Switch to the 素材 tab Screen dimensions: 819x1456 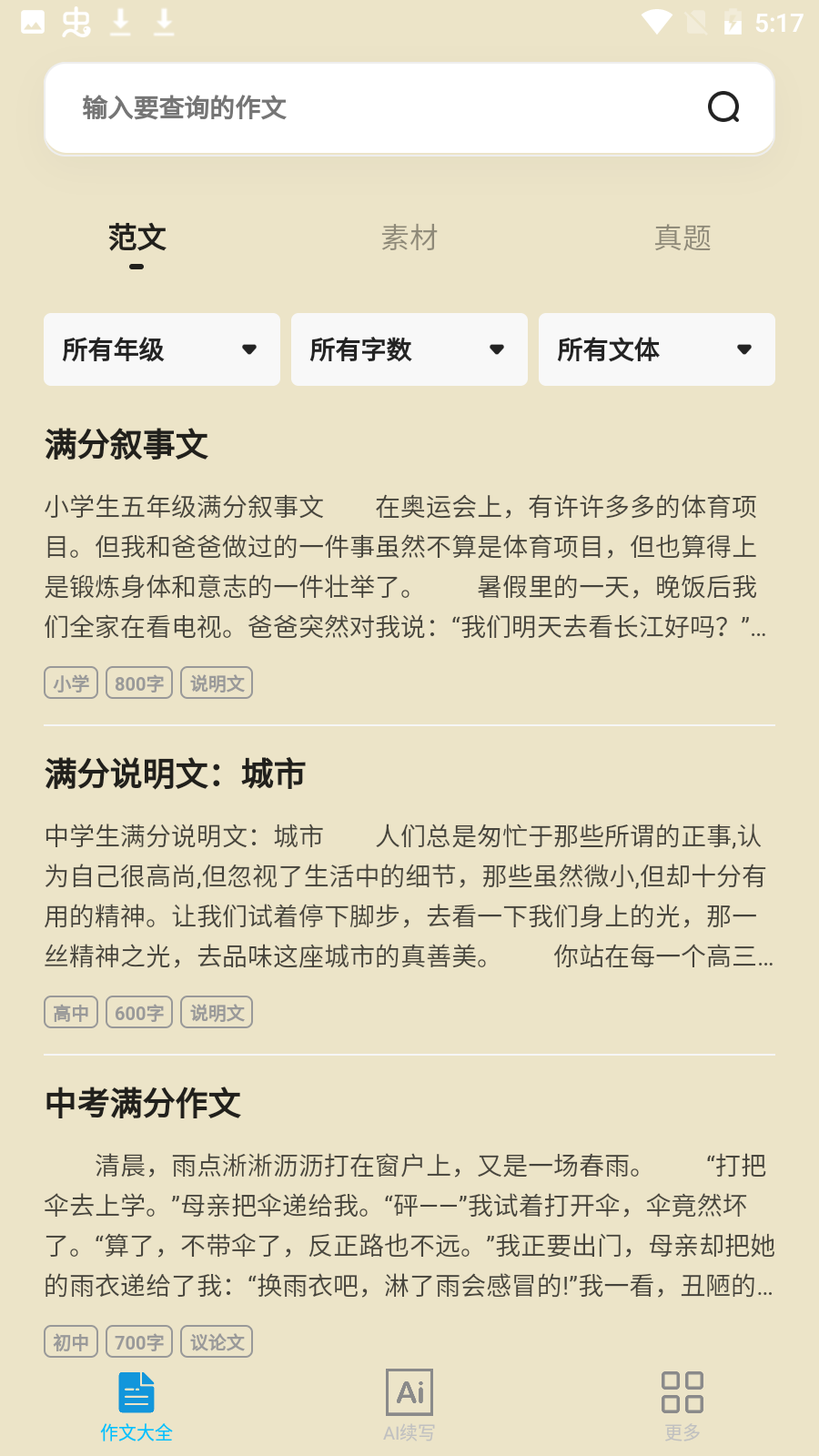(409, 238)
